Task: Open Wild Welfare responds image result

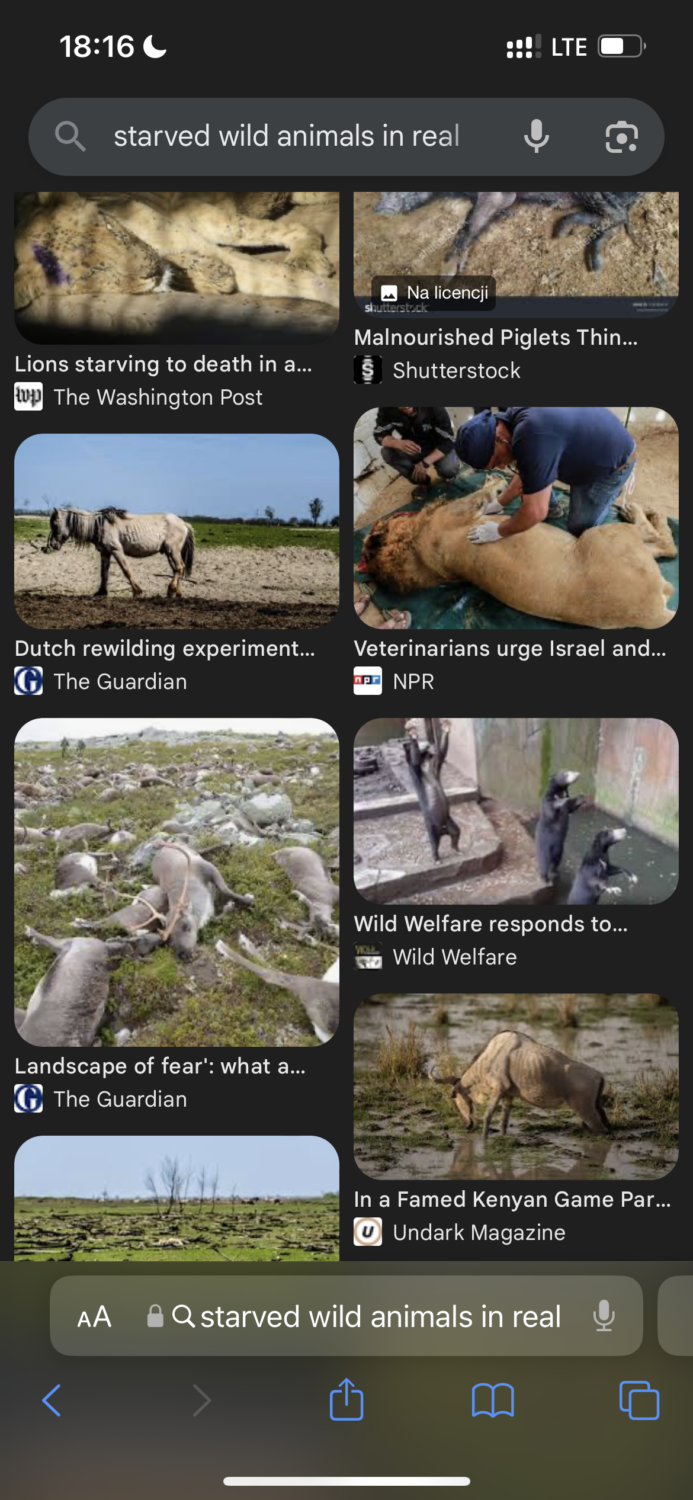Action: pyautogui.click(x=516, y=811)
